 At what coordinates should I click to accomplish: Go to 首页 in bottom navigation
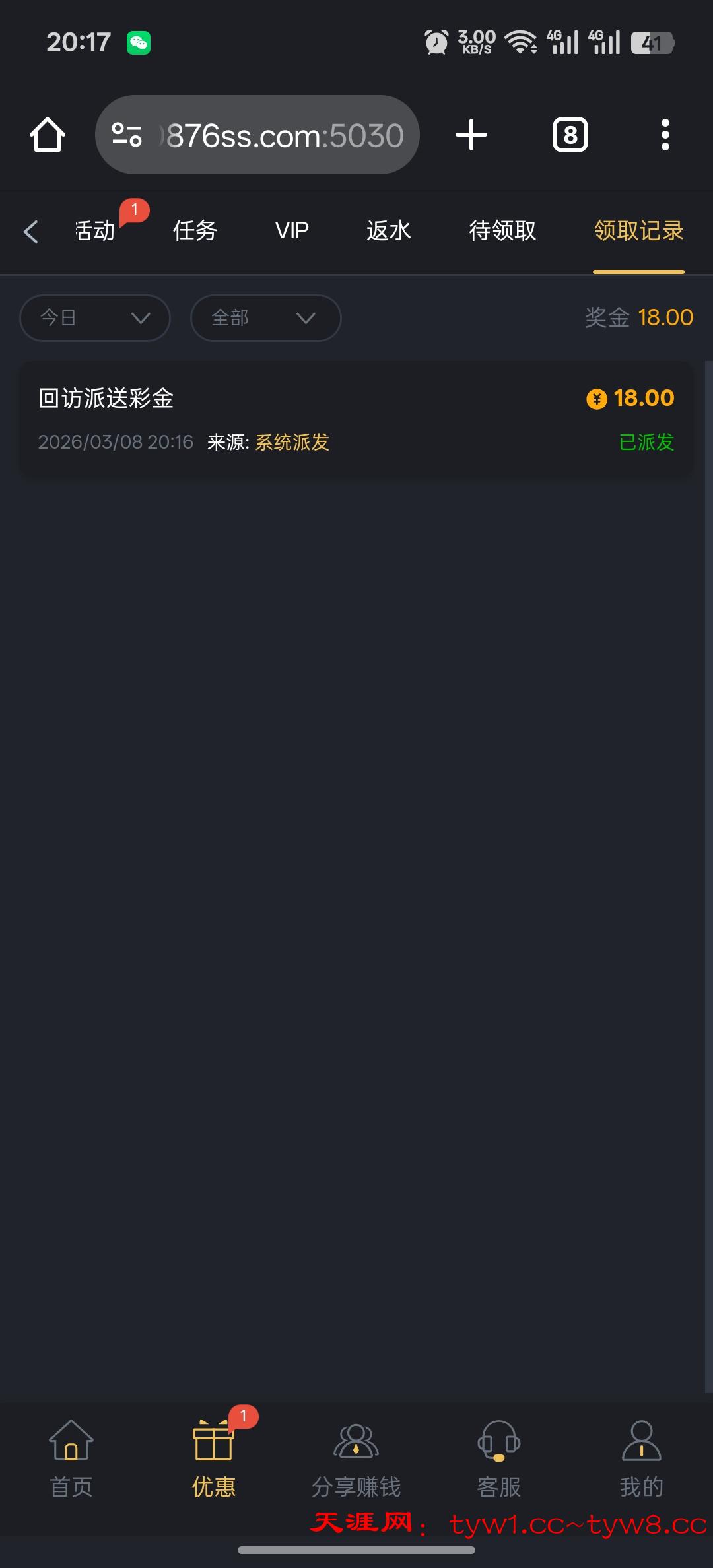71,1458
